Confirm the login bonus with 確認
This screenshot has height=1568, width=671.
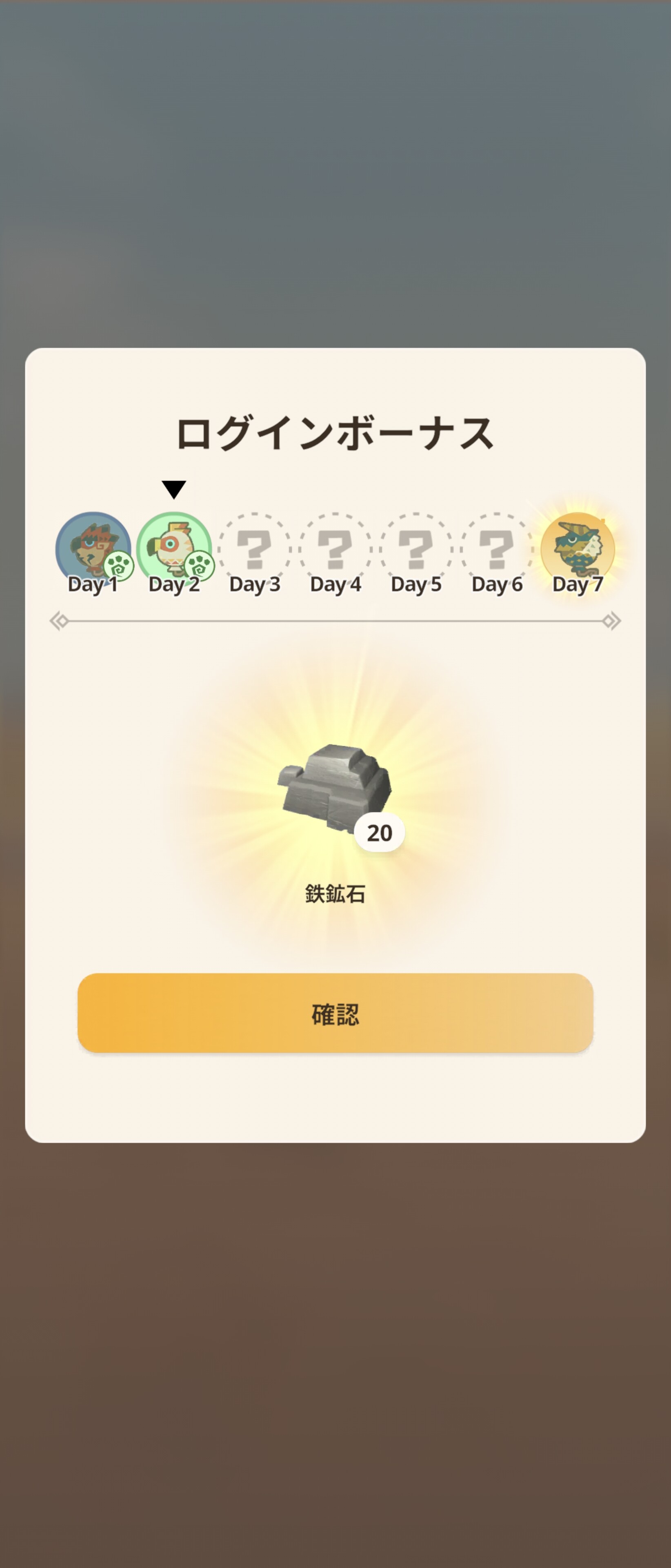click(x=335, y=1013)
